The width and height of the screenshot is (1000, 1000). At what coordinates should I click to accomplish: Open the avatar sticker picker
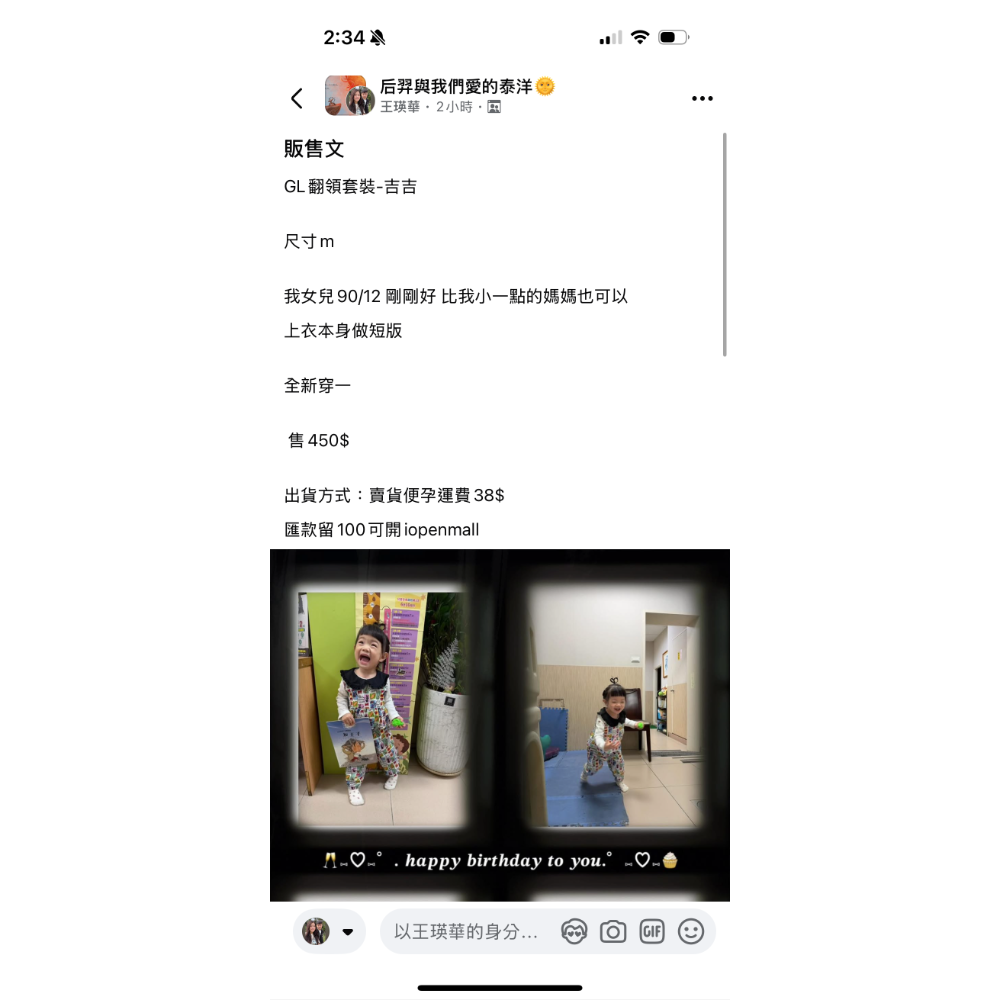pos(574,932)
